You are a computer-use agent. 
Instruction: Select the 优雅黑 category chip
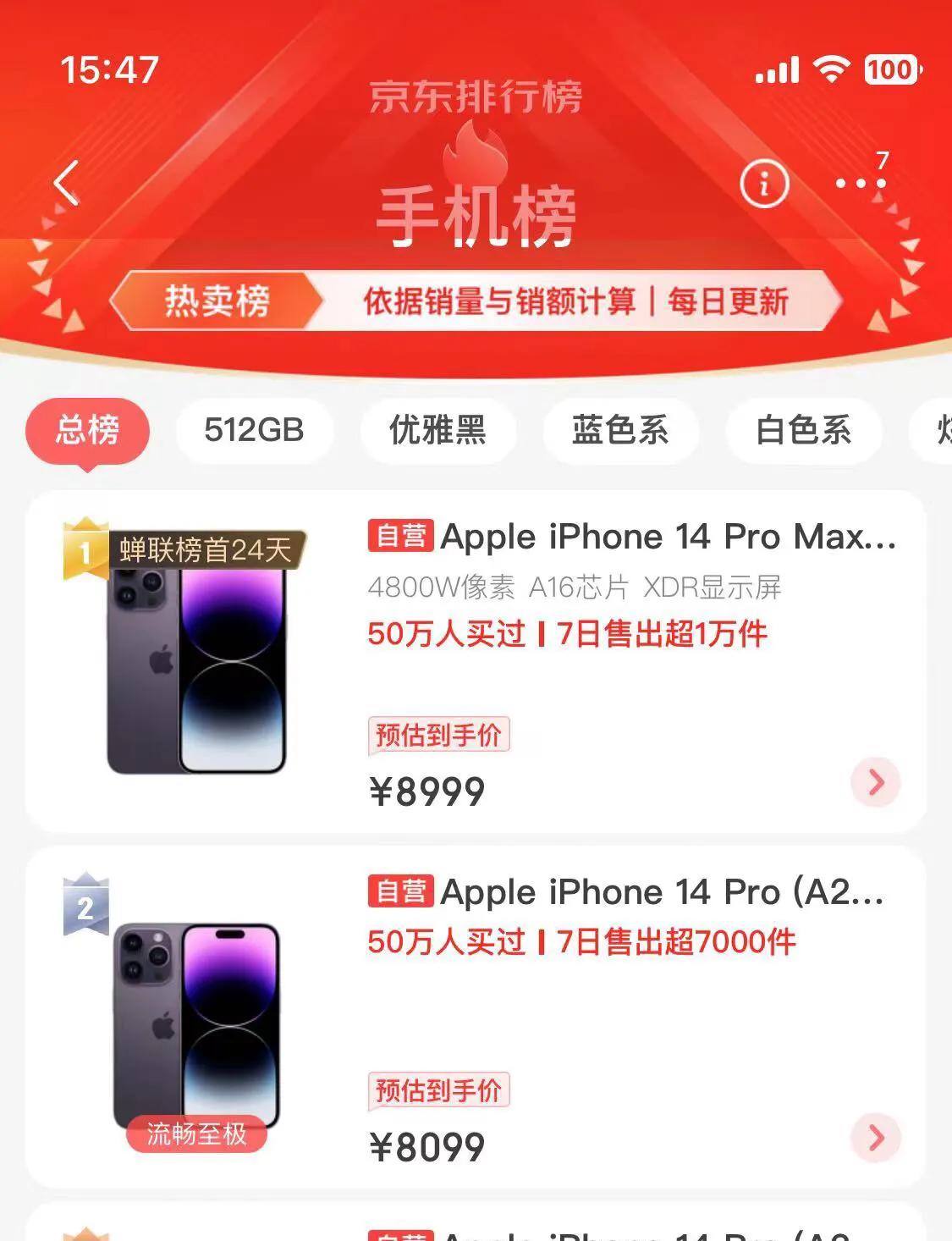pos(438,430)
